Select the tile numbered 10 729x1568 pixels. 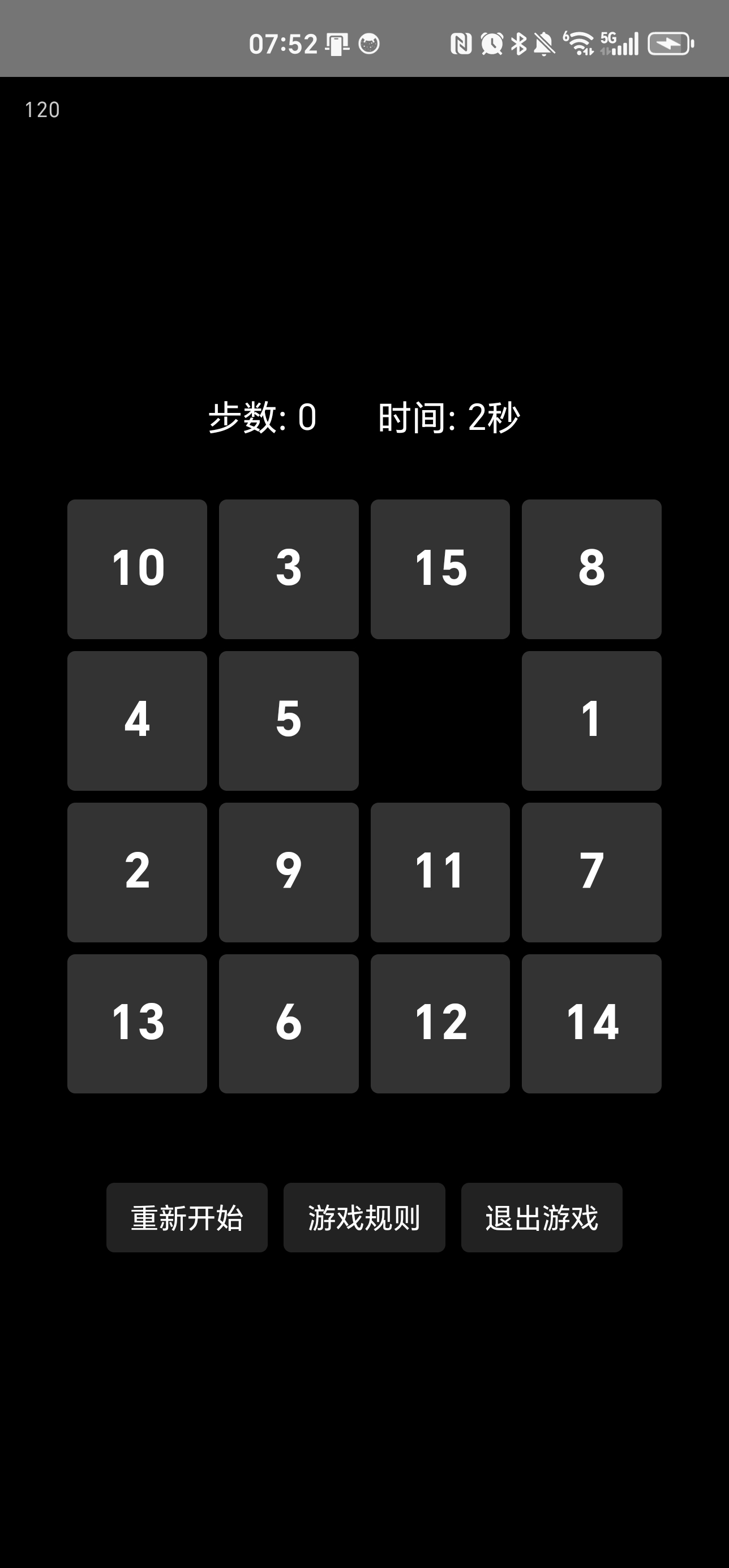(137, 569)
